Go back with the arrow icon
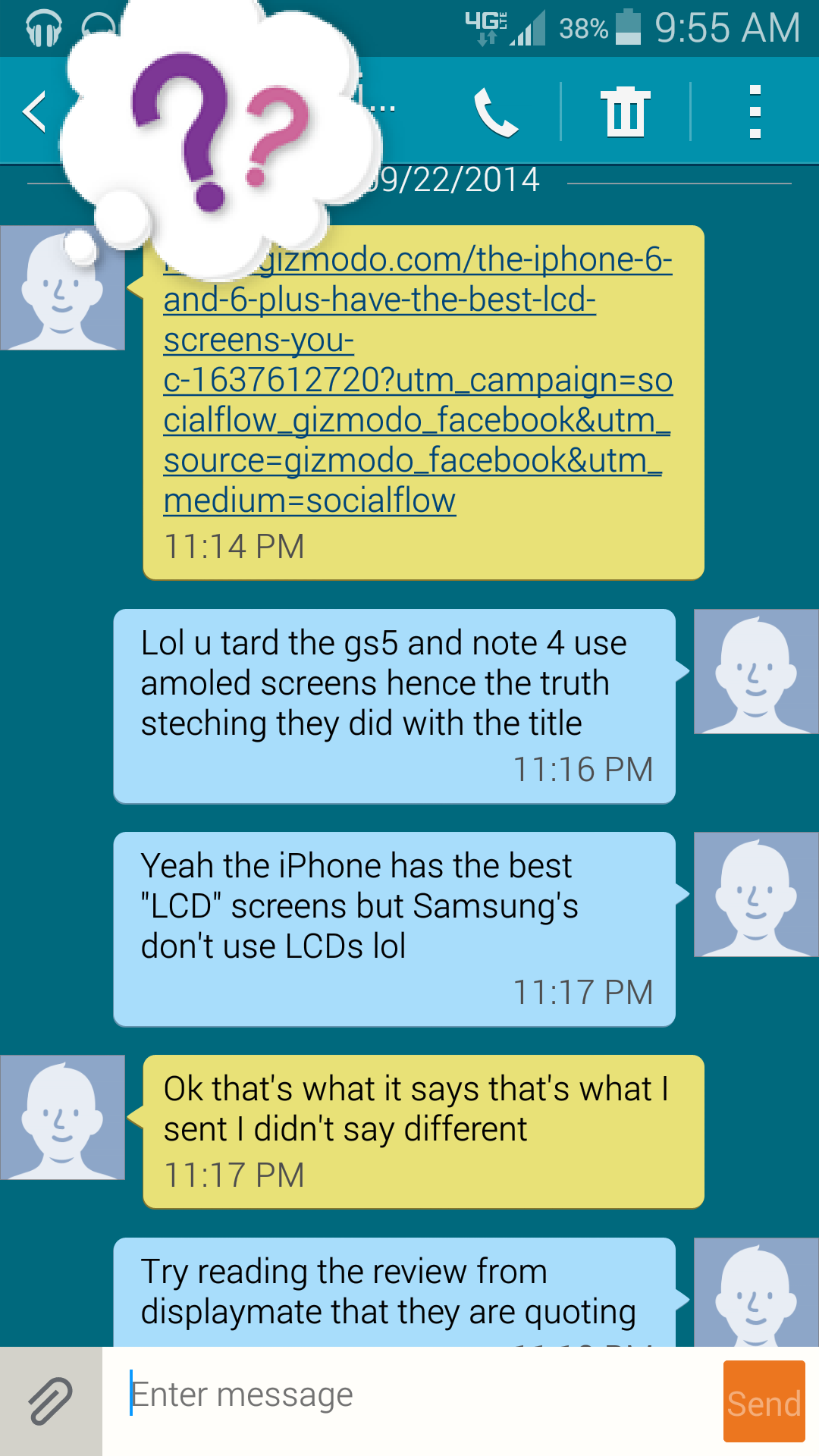 (34, 111)
